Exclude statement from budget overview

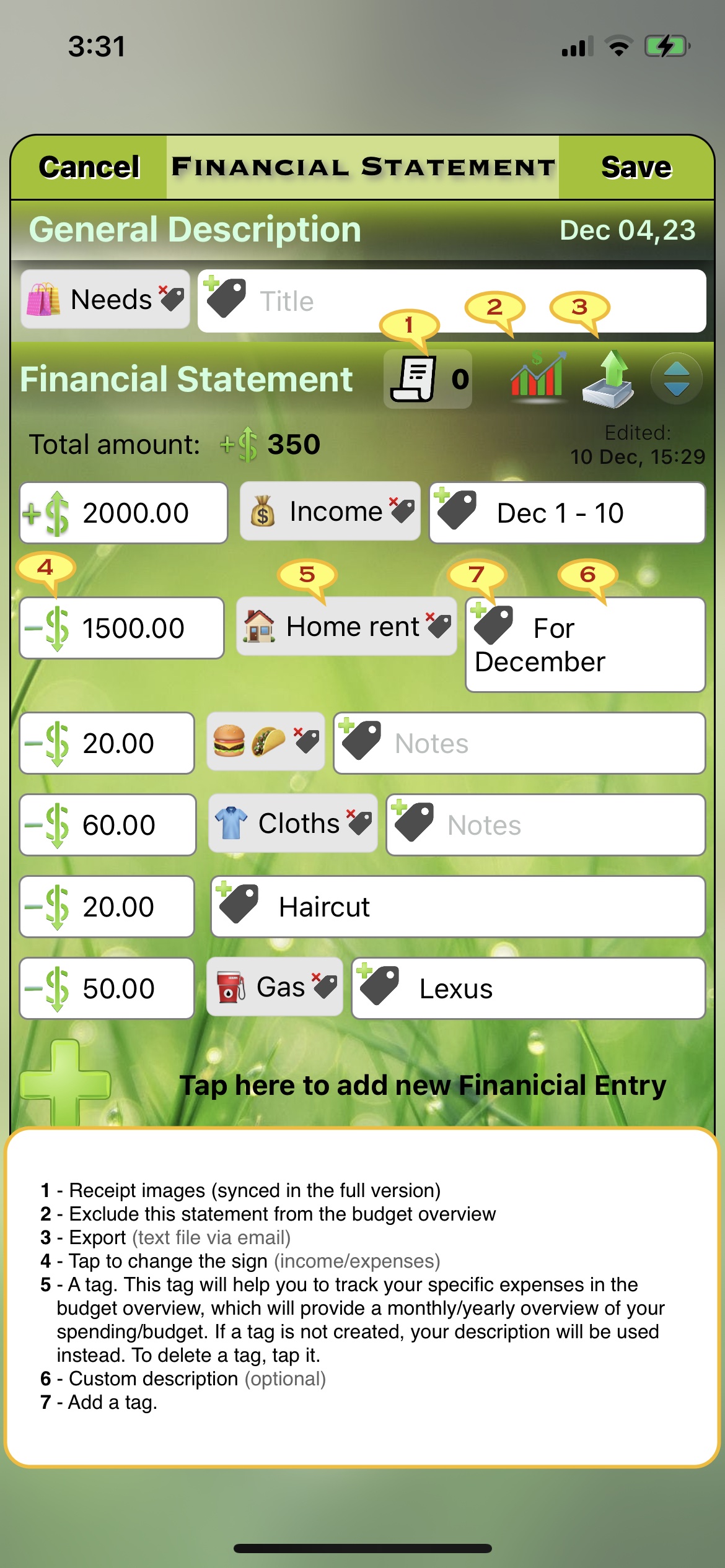tap(537, 377)
